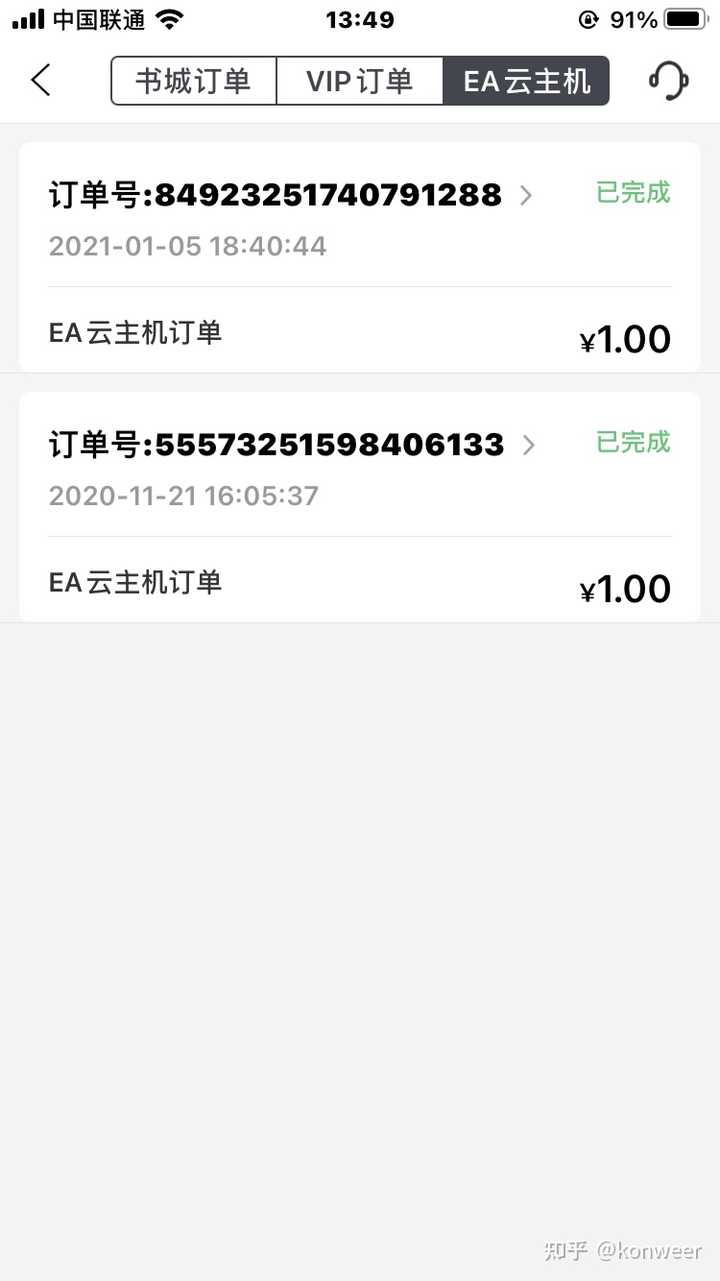This screenshot has width=720, height=1281.
Task: Switch to the VIP订单 tab
Action: pos(361,80)
